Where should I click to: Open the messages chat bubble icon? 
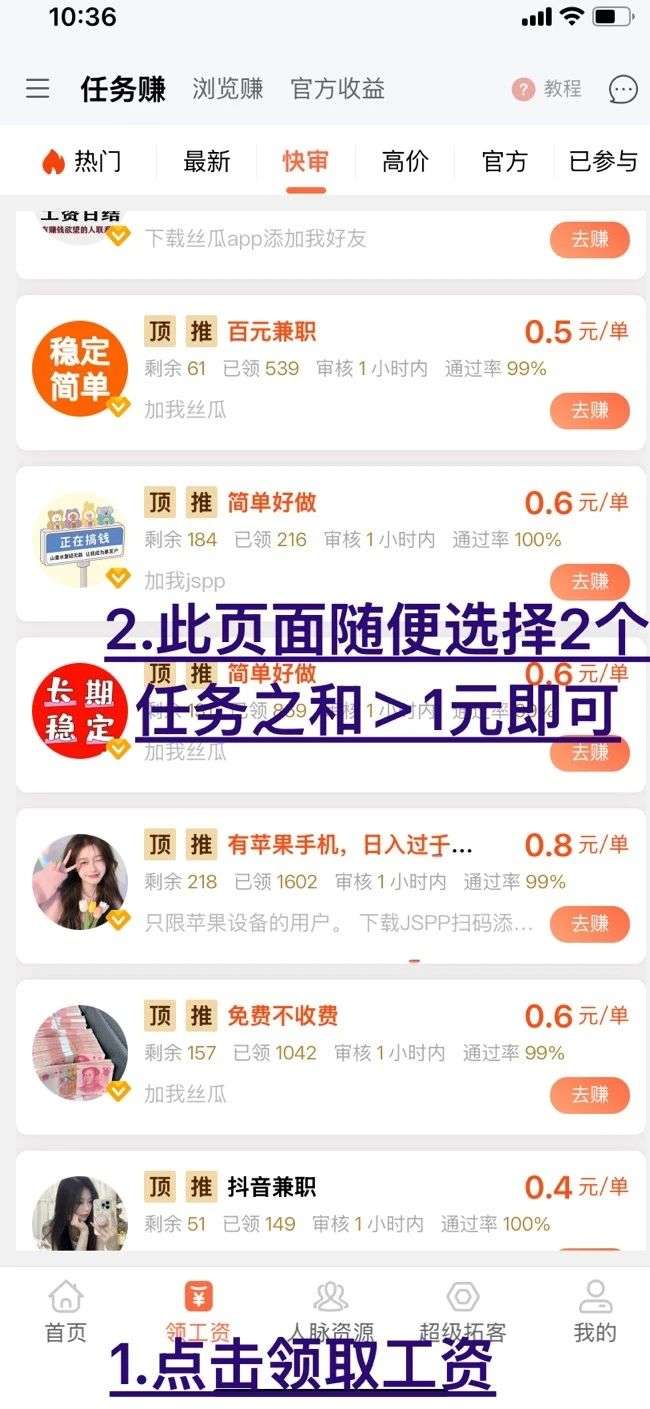point(622,89)
